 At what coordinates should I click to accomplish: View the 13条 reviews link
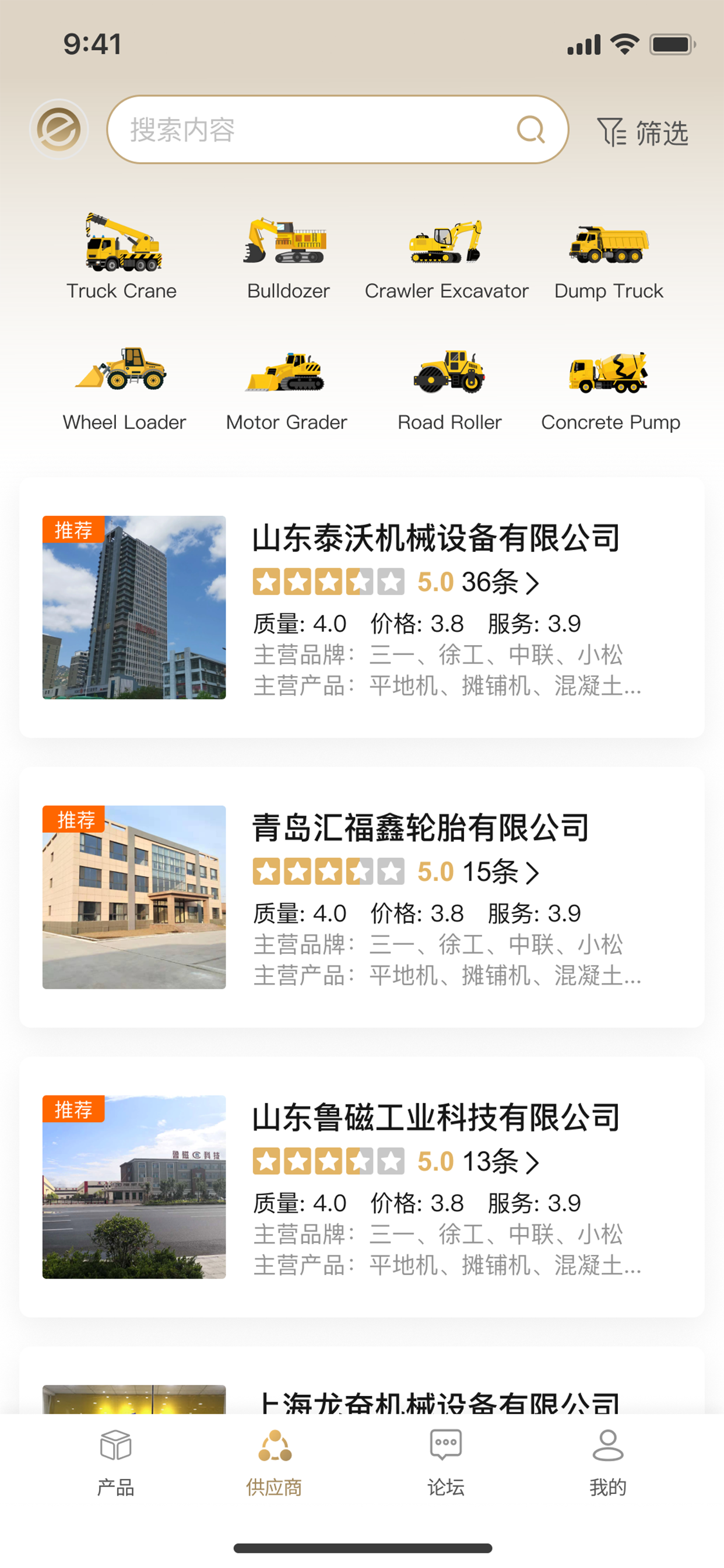tap(500, 1162)
